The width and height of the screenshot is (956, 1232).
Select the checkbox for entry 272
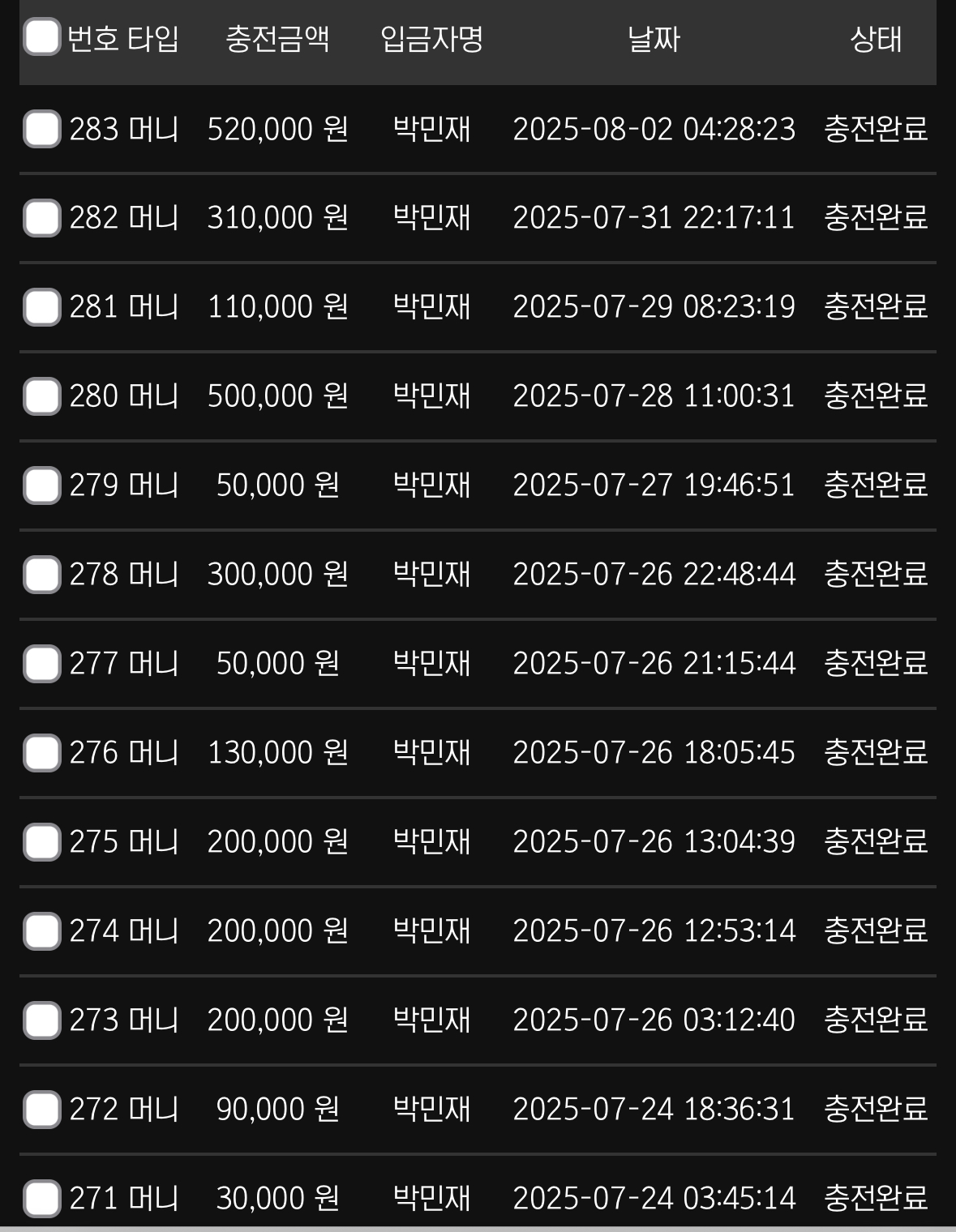[42, 1110]
